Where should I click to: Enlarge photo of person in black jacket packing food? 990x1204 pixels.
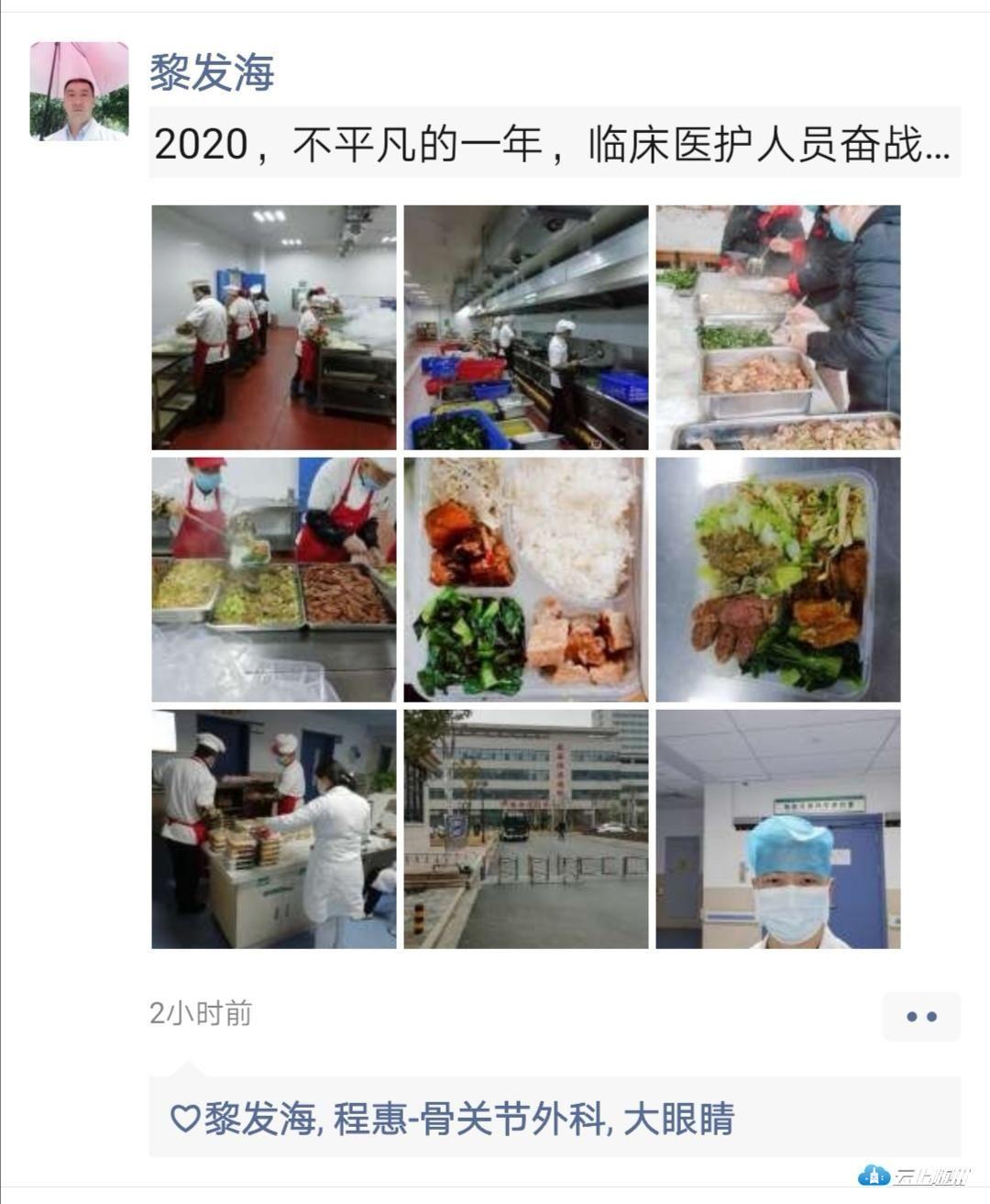coord(778,327)
